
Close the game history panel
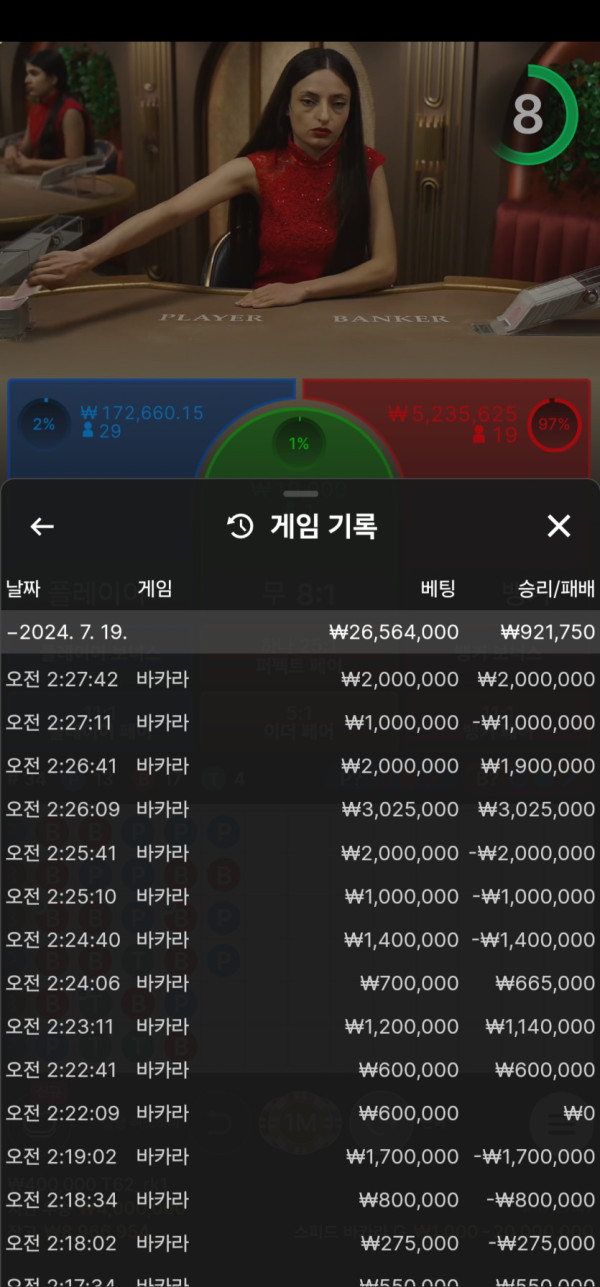559,527
